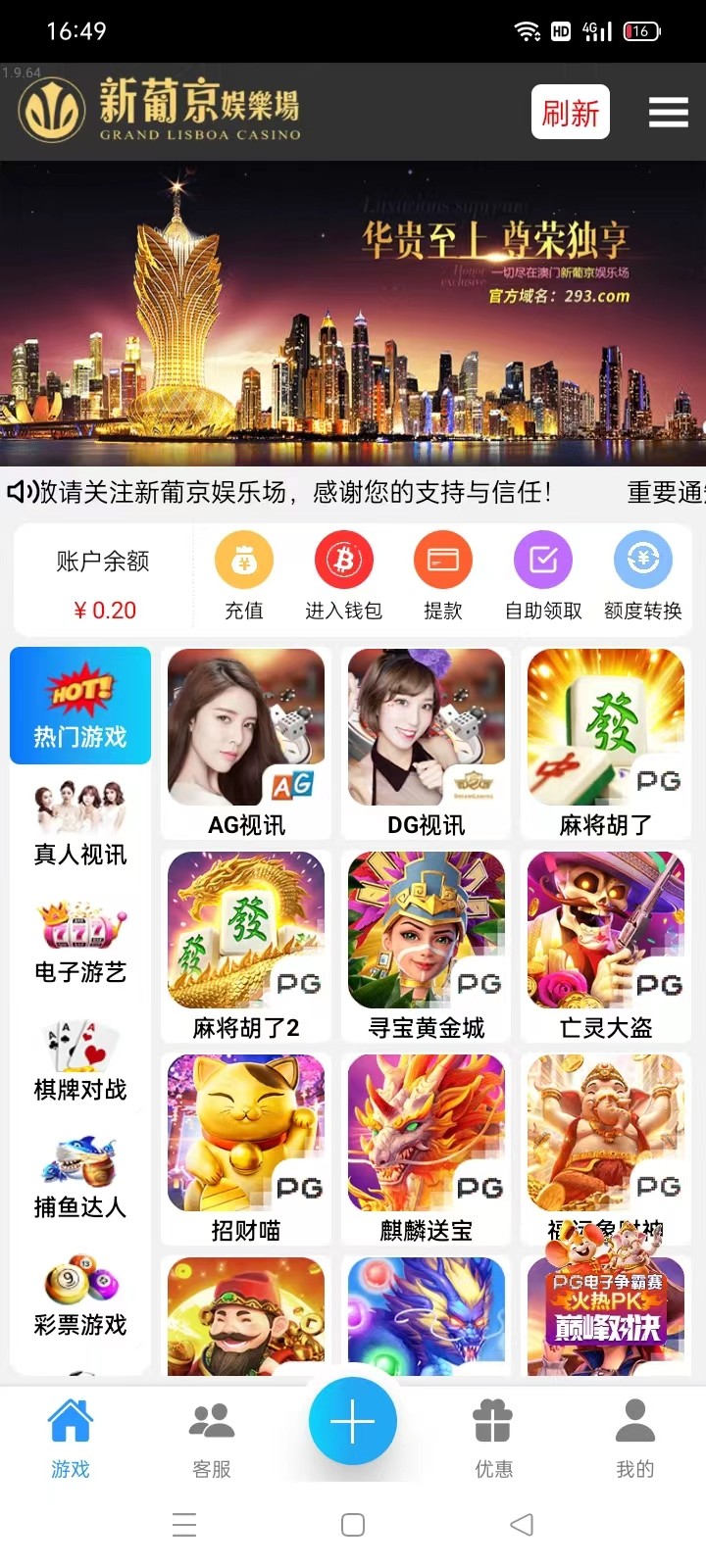Select the 热门游戏 hot games category
Viewport: 706px width, 1568px height.
(x=79, y=704)
